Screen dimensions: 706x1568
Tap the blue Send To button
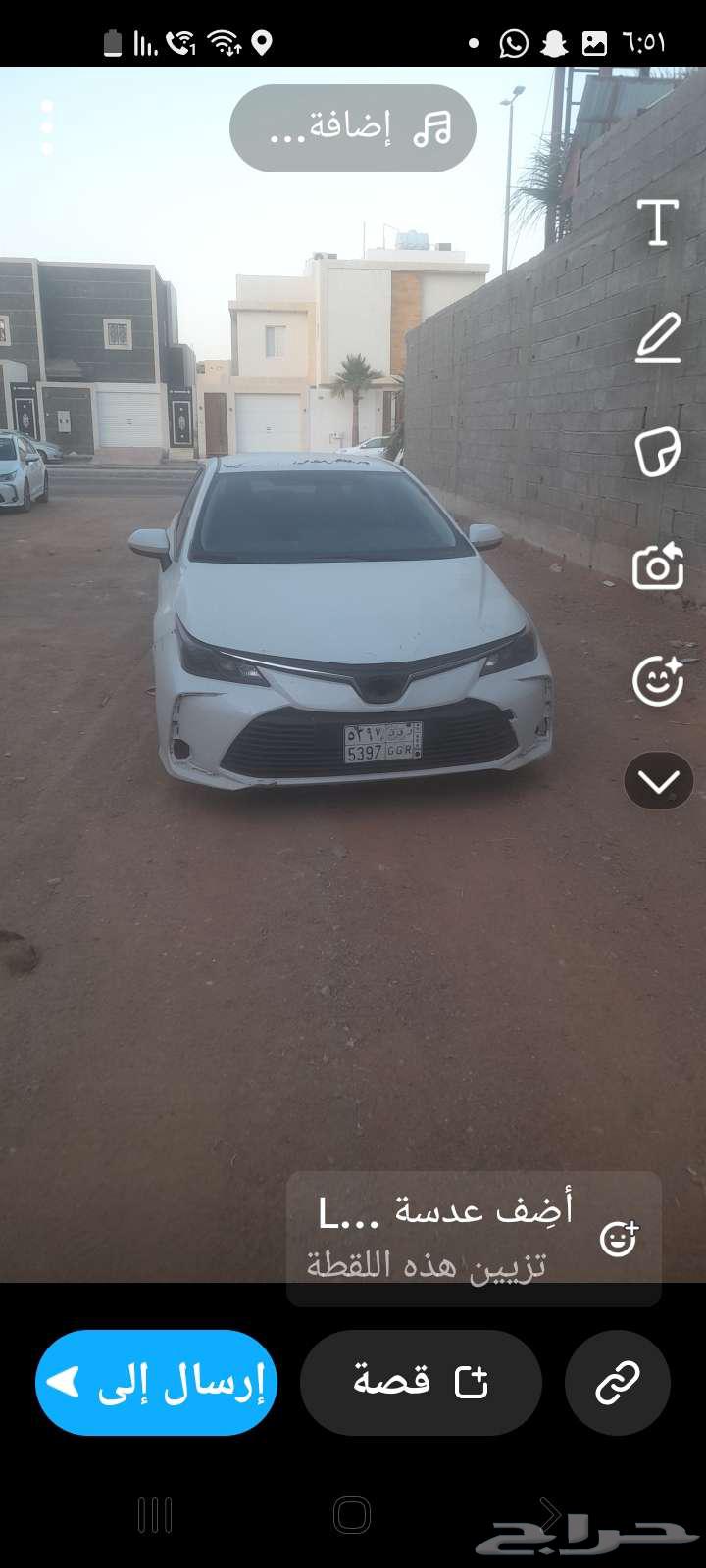157,1382
